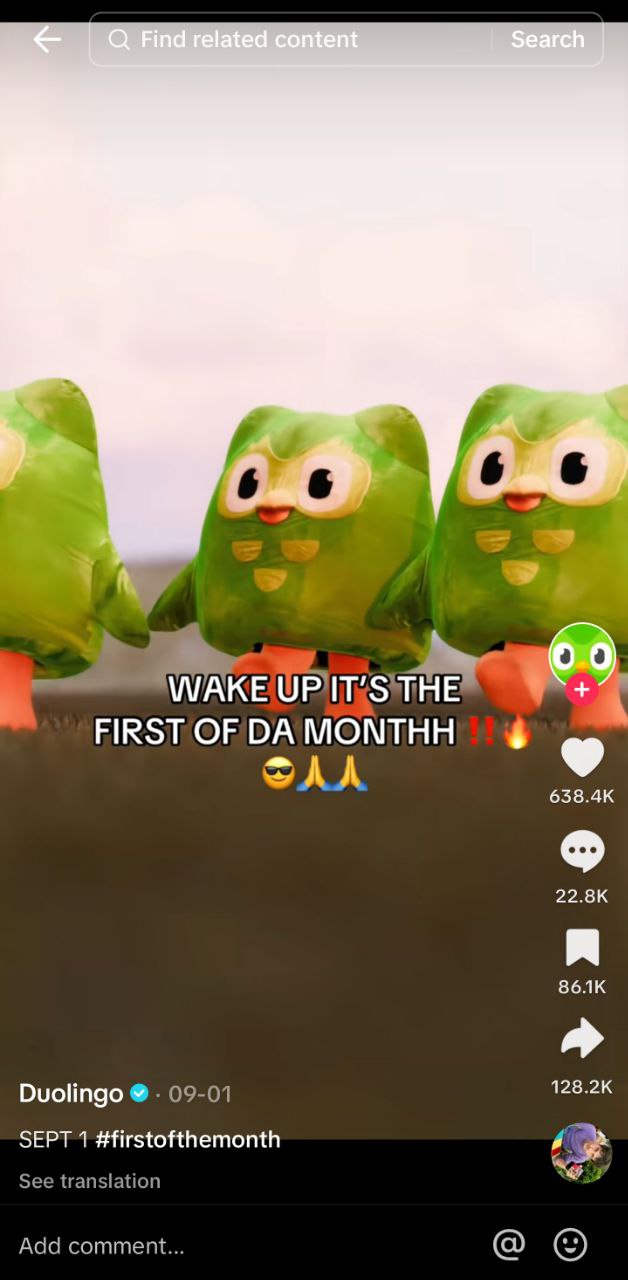The width and height of the screenshot is (628, 1280).
Task: Open Duolingo's profile avatar
Action: 582,655
